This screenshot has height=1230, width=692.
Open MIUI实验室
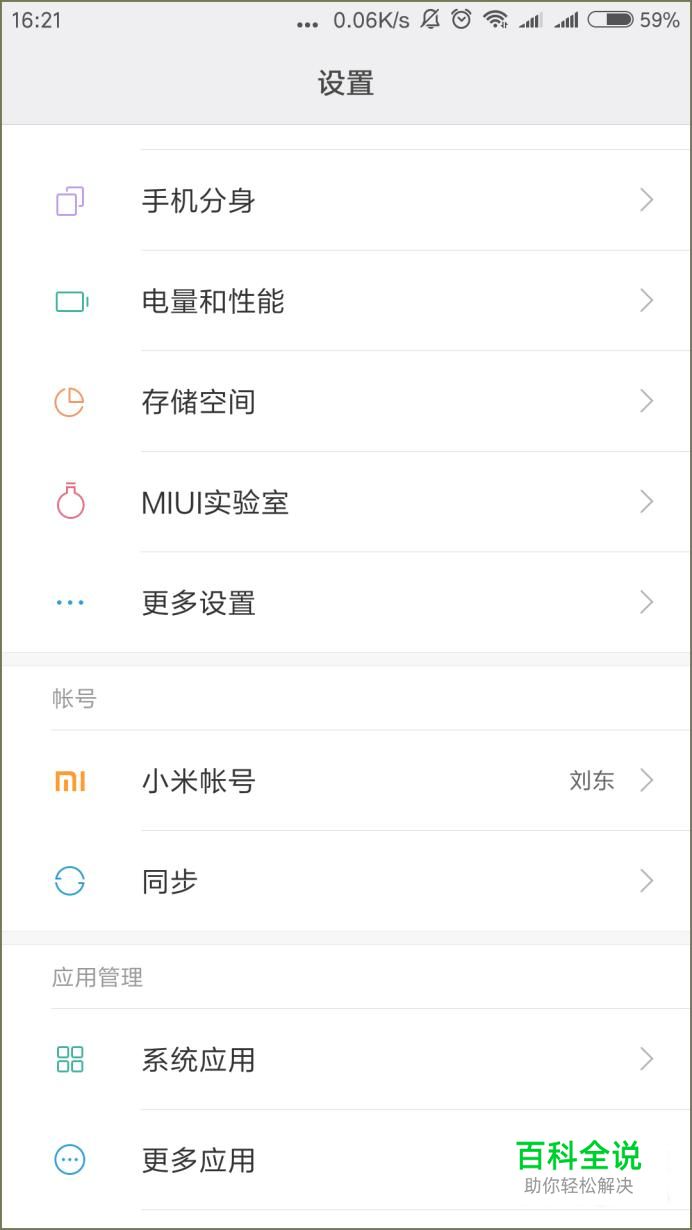coord(346,502)
